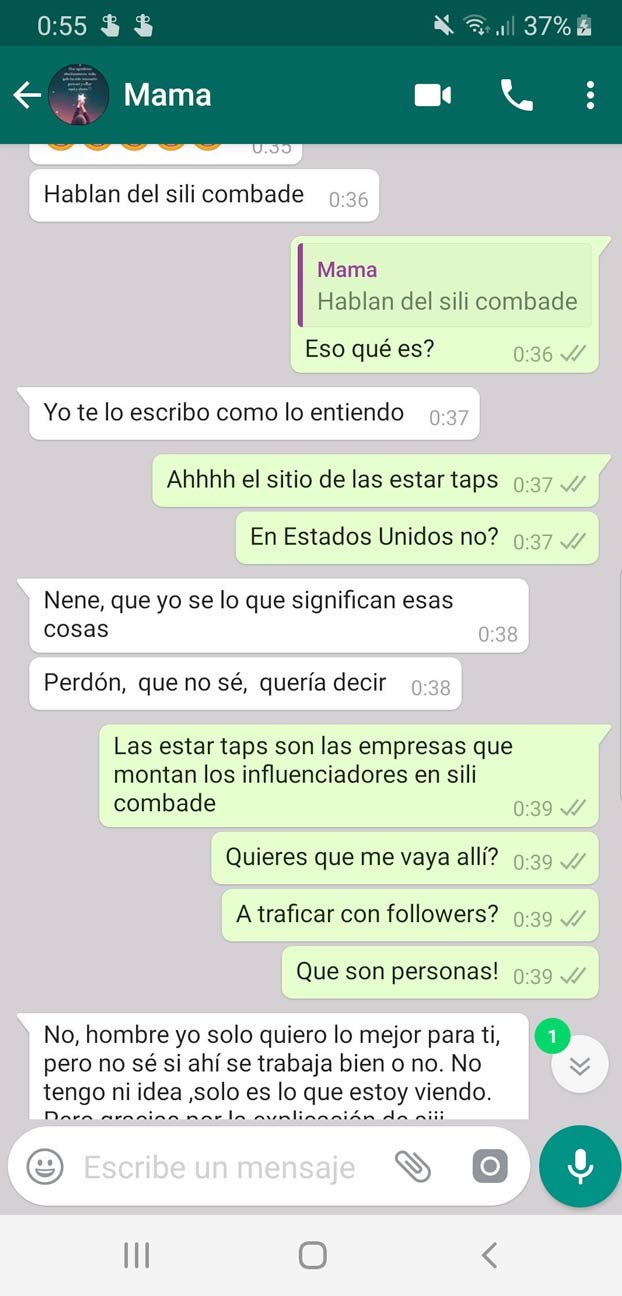Open the camera to send a photo

[x=490, y=1166]
